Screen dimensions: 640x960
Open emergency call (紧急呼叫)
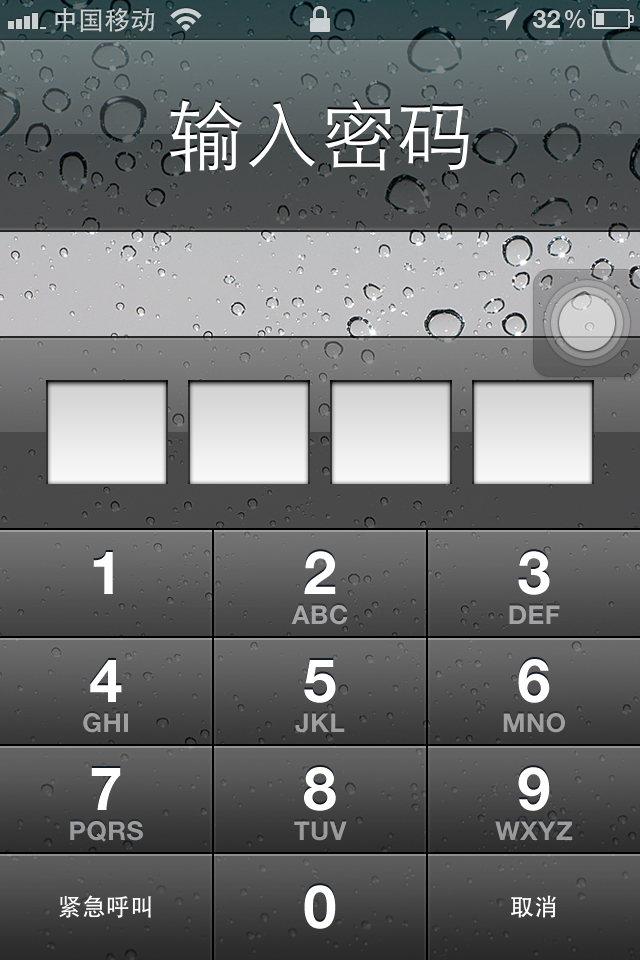(106, 907)
